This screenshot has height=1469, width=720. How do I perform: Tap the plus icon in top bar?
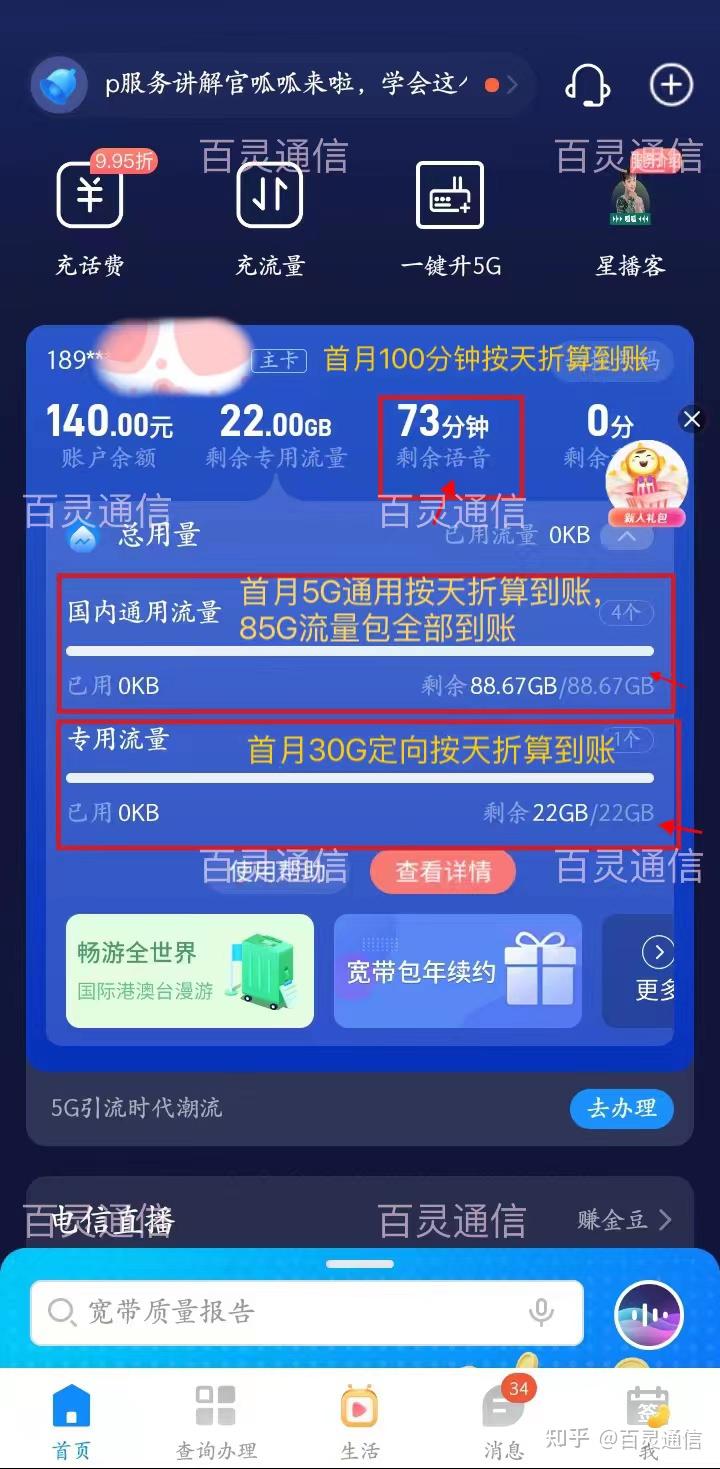(671, 86)
